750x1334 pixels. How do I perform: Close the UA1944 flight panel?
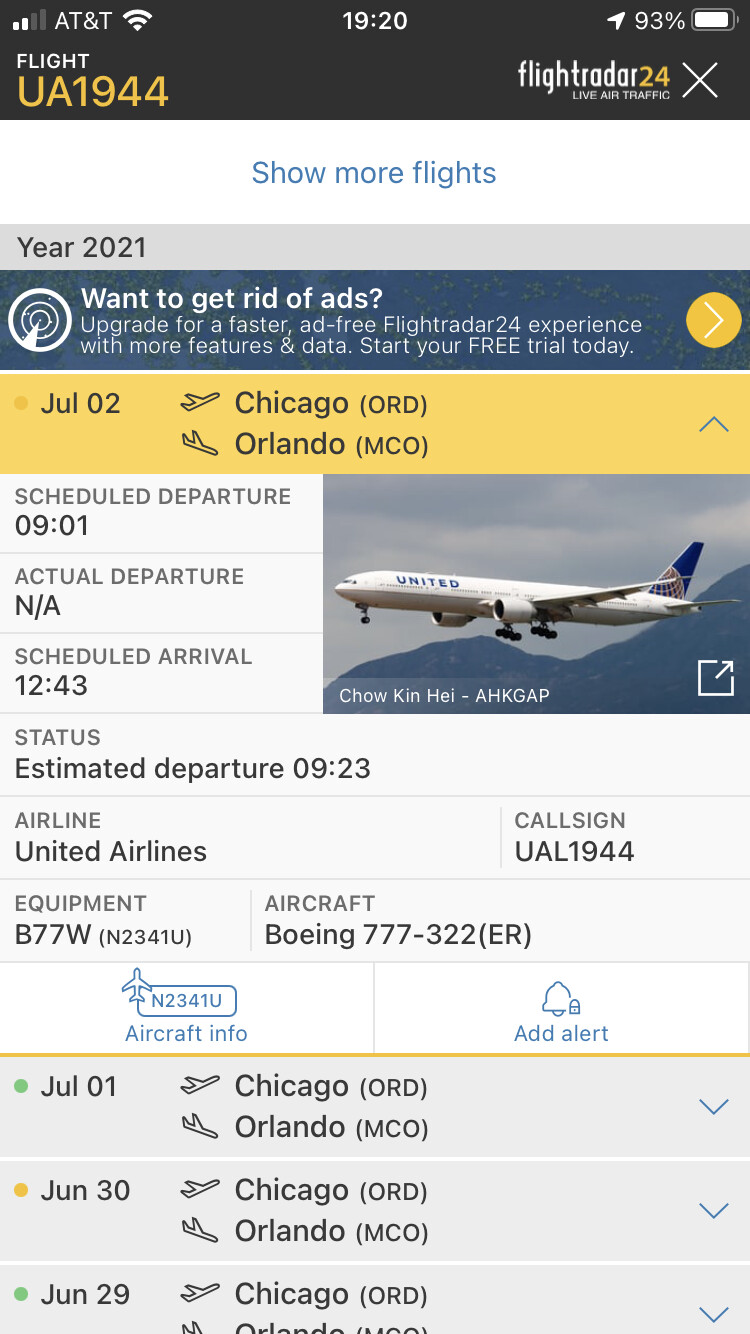(x=700, y=80)
